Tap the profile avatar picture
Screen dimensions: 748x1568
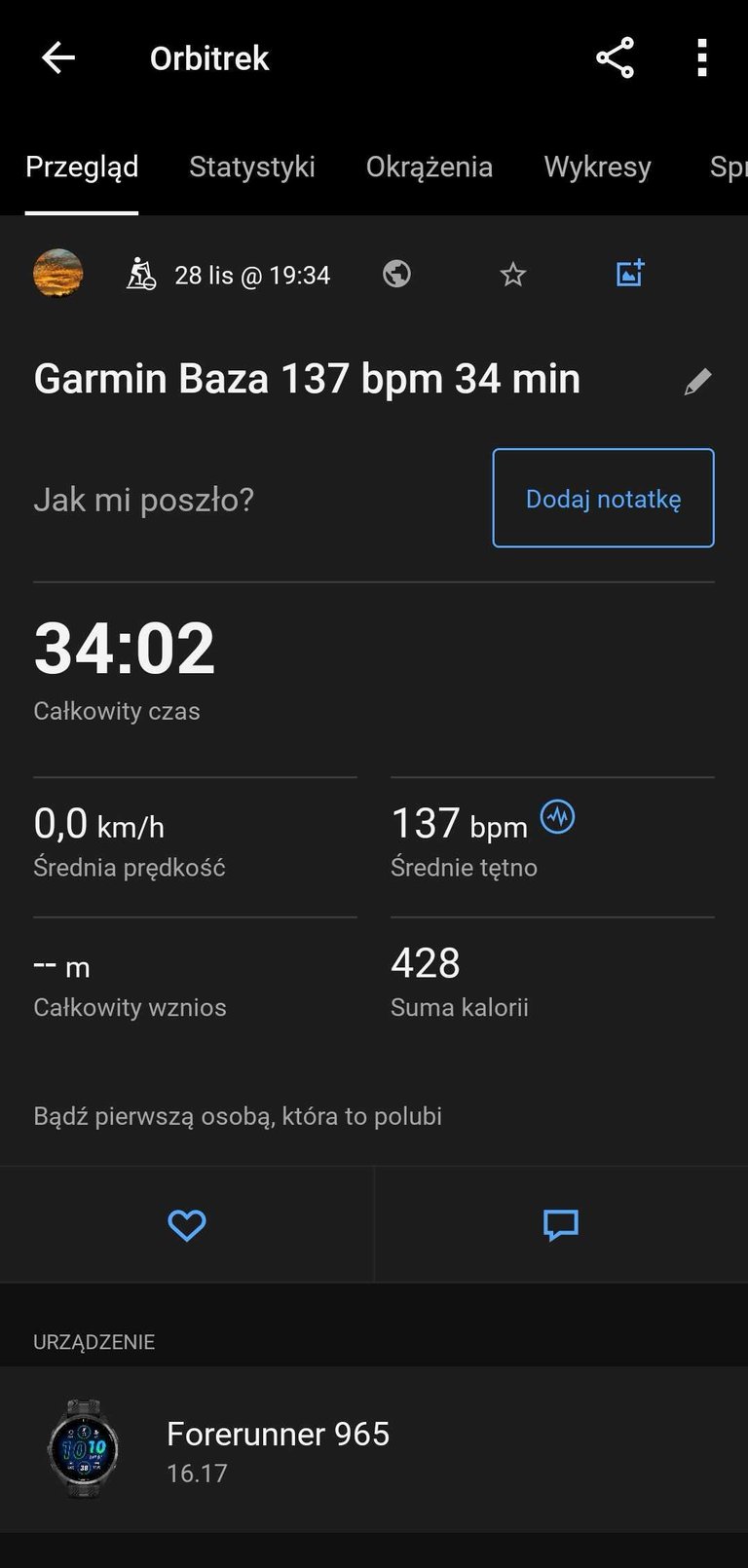(58, 273)
